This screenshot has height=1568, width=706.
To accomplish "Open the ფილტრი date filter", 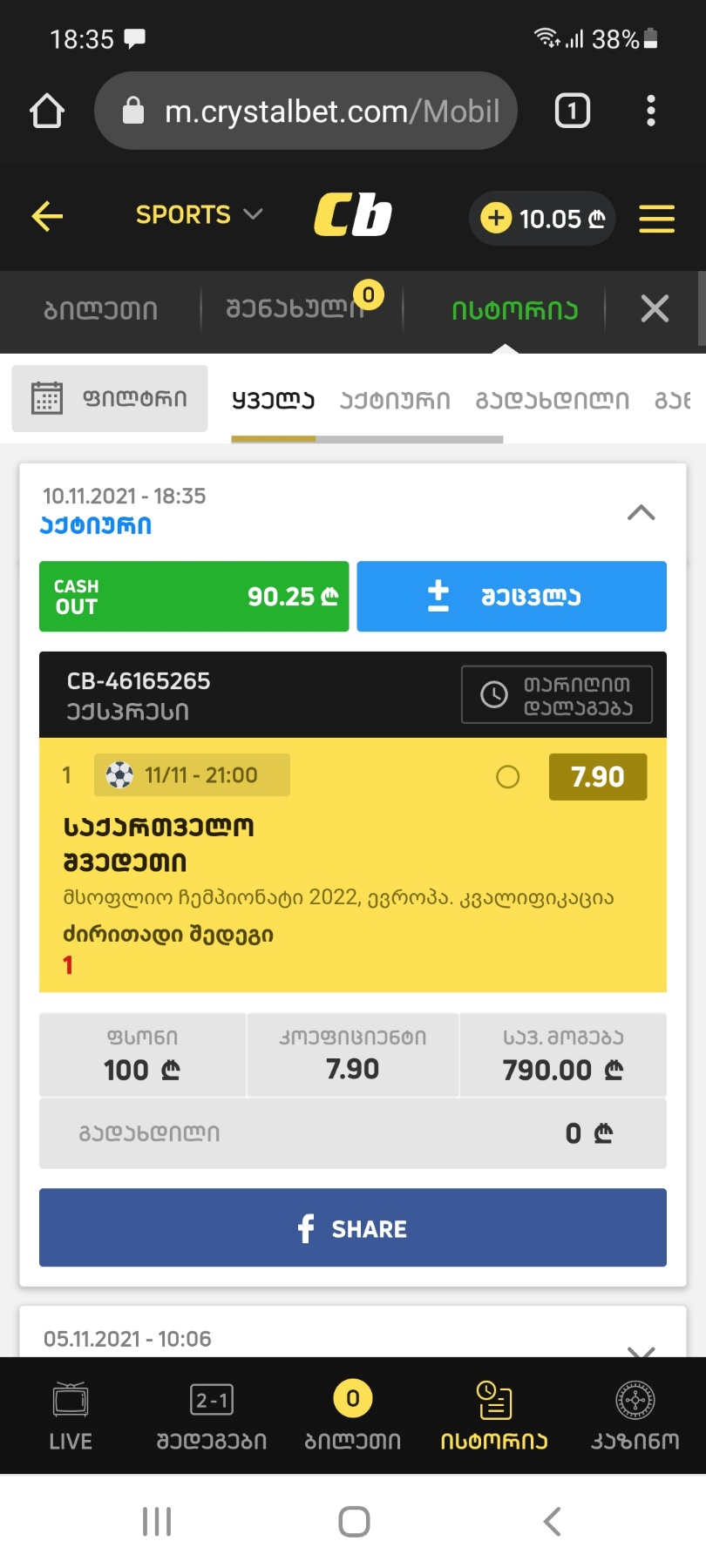I will [110, 398].
